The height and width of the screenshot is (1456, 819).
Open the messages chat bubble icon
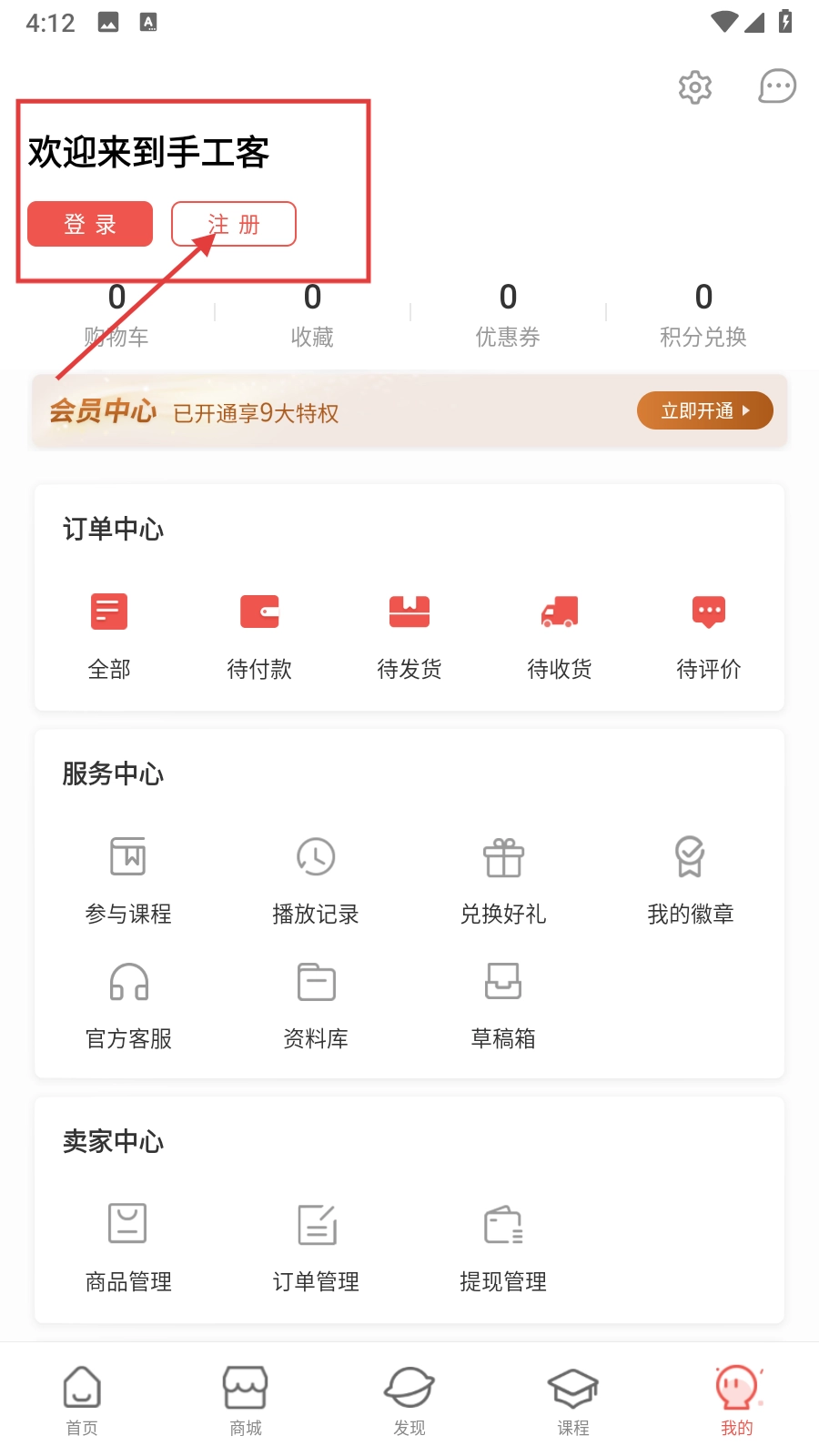pos(777,87)
